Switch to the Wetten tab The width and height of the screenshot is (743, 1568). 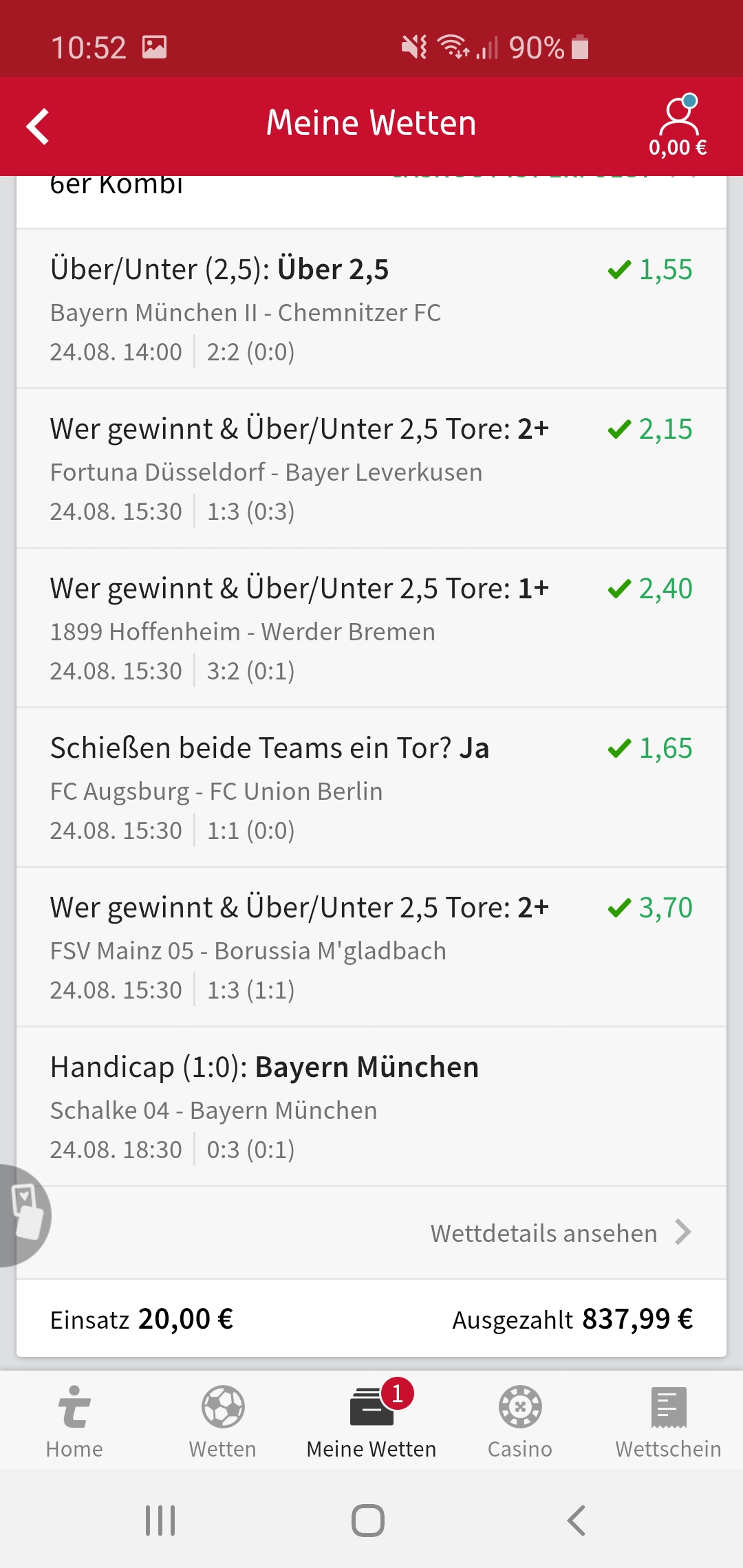point(223,1421)
